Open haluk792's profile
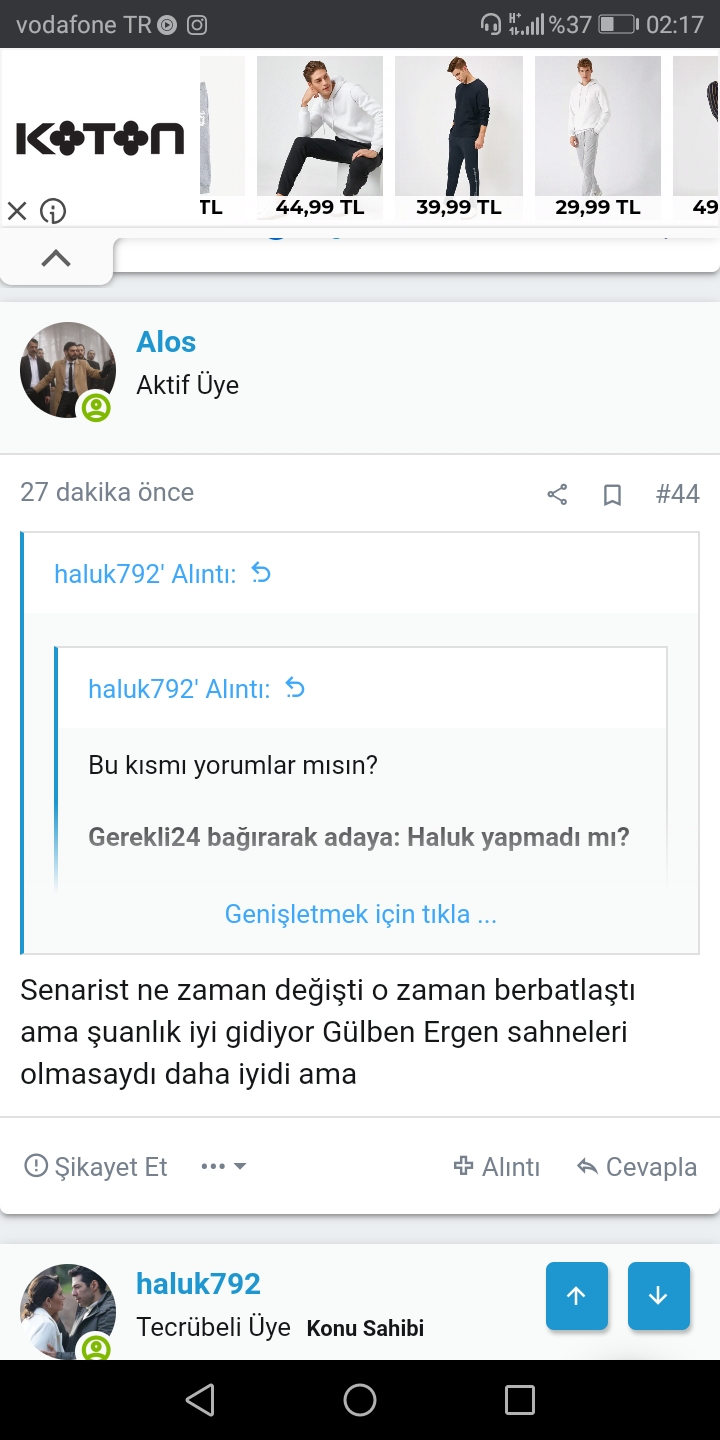Viewport: 720px width, 1440px height. [x=198, y=1284]
